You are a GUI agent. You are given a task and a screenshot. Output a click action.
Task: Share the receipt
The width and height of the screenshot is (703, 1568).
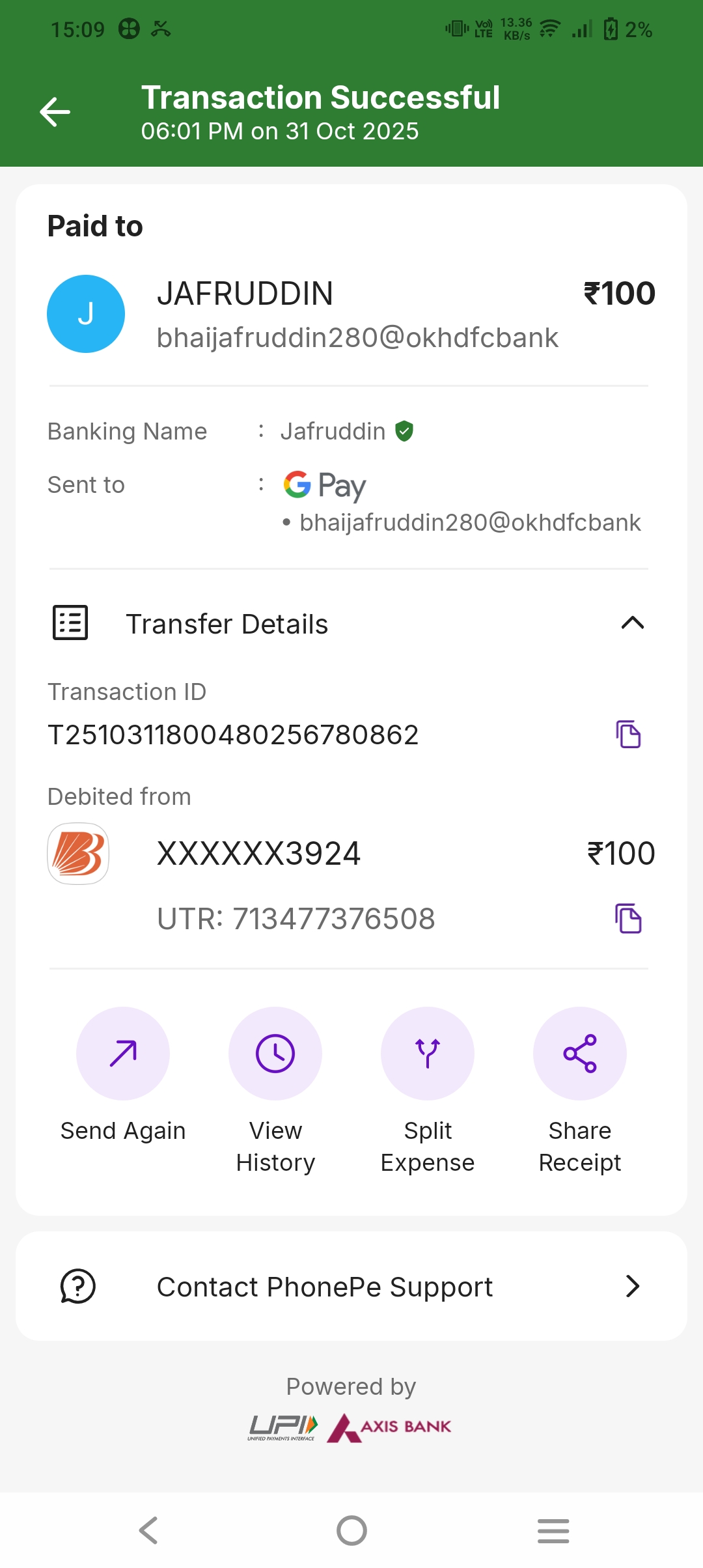(580, 1054)
